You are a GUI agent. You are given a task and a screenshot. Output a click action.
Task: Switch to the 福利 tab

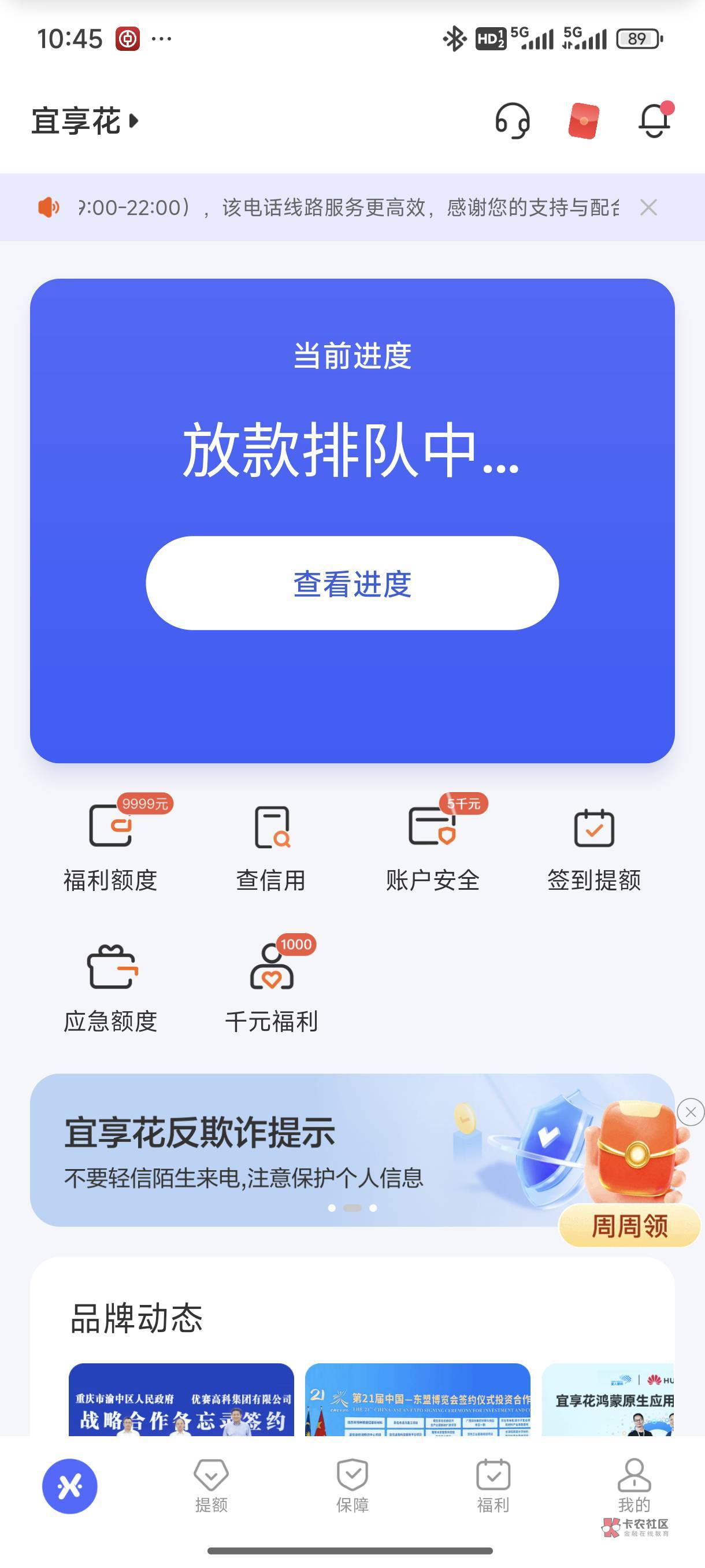(x=493, y=1486)
